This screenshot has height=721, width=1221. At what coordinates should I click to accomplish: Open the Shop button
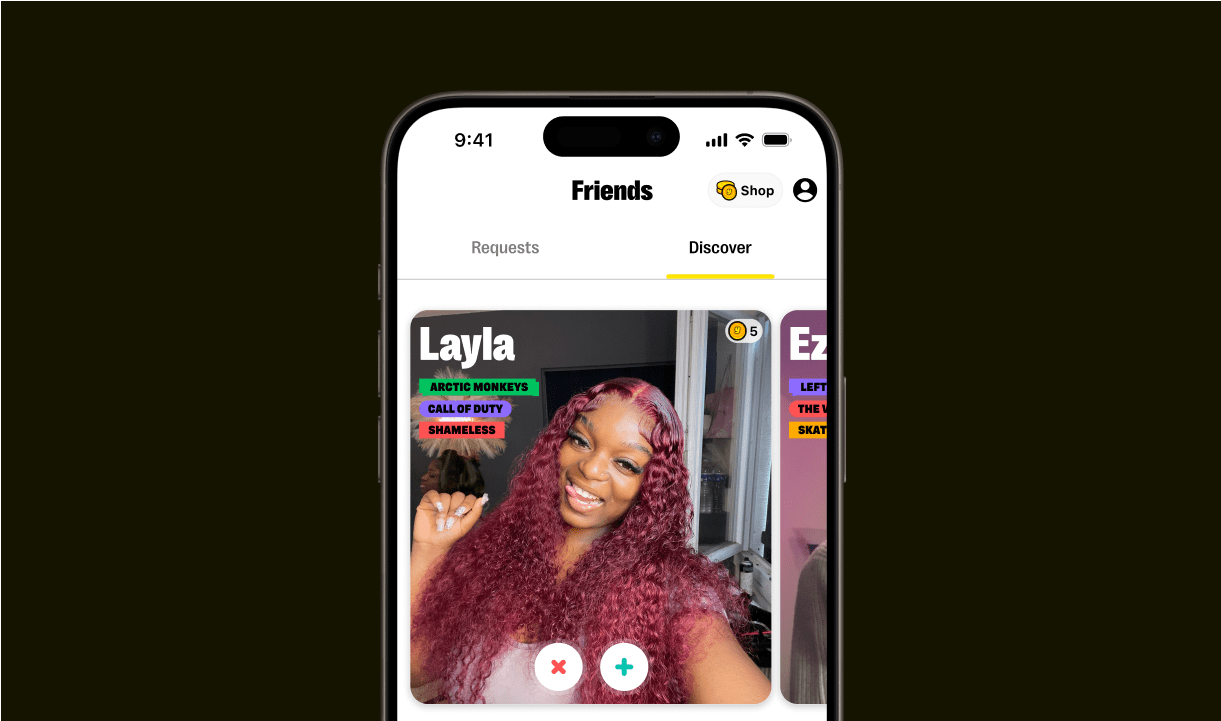point(746,190)
